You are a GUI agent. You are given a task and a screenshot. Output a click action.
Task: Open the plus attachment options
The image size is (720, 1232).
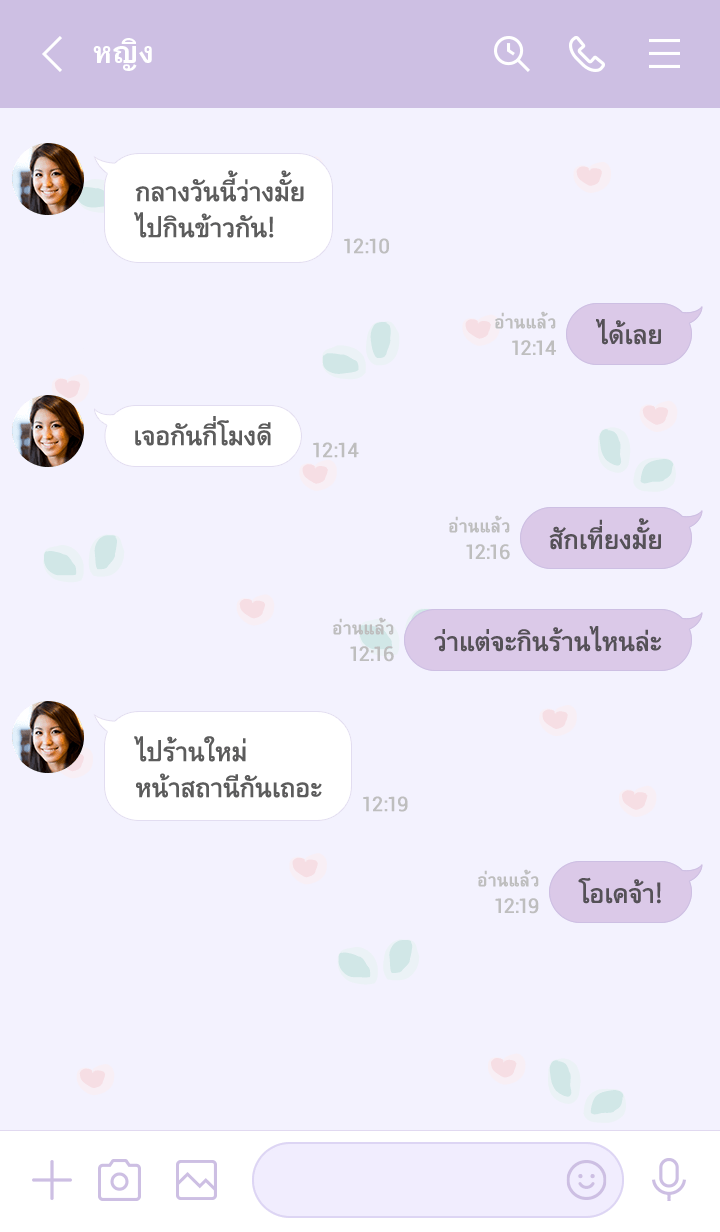pyautogui.click(x=52, y=1180)
